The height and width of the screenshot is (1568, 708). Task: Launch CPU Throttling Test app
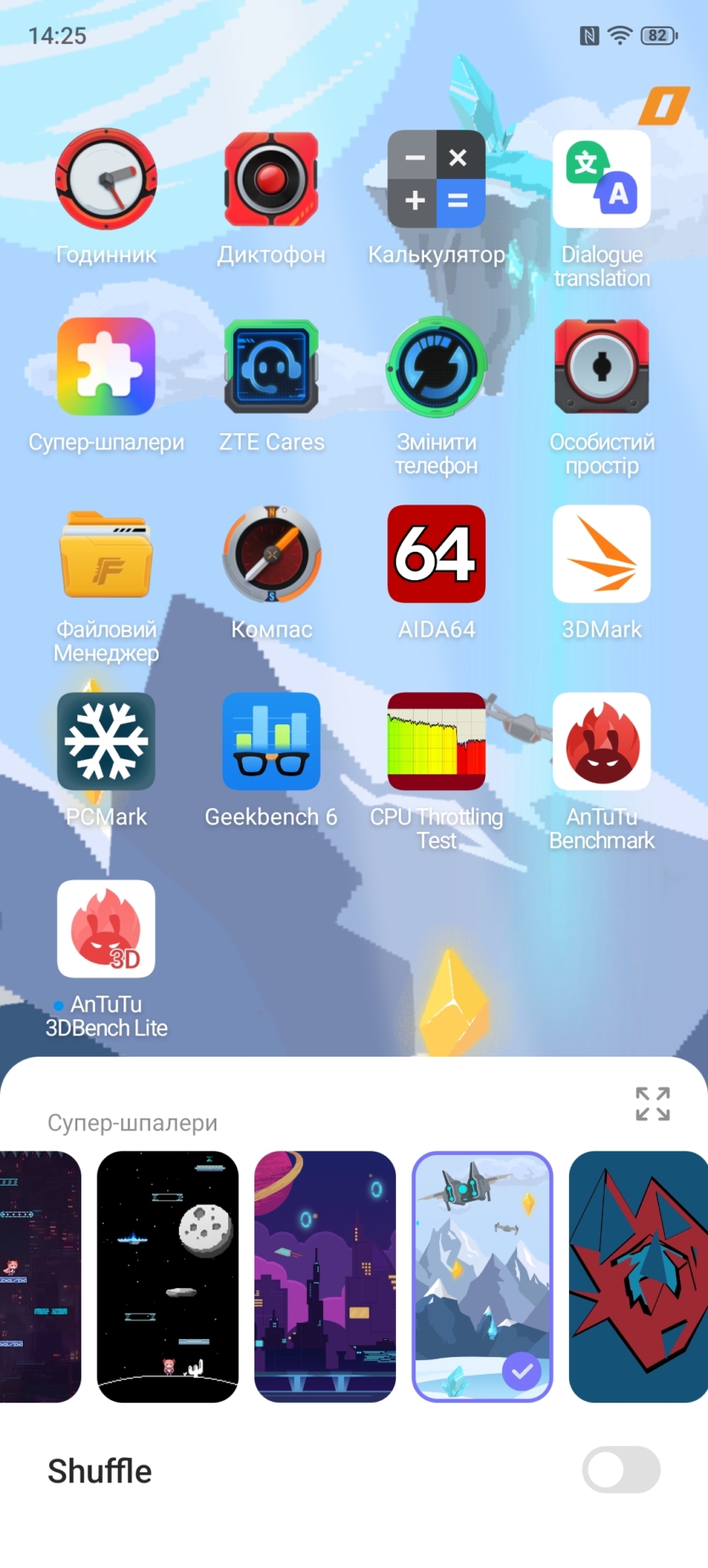tap(437, 742)
